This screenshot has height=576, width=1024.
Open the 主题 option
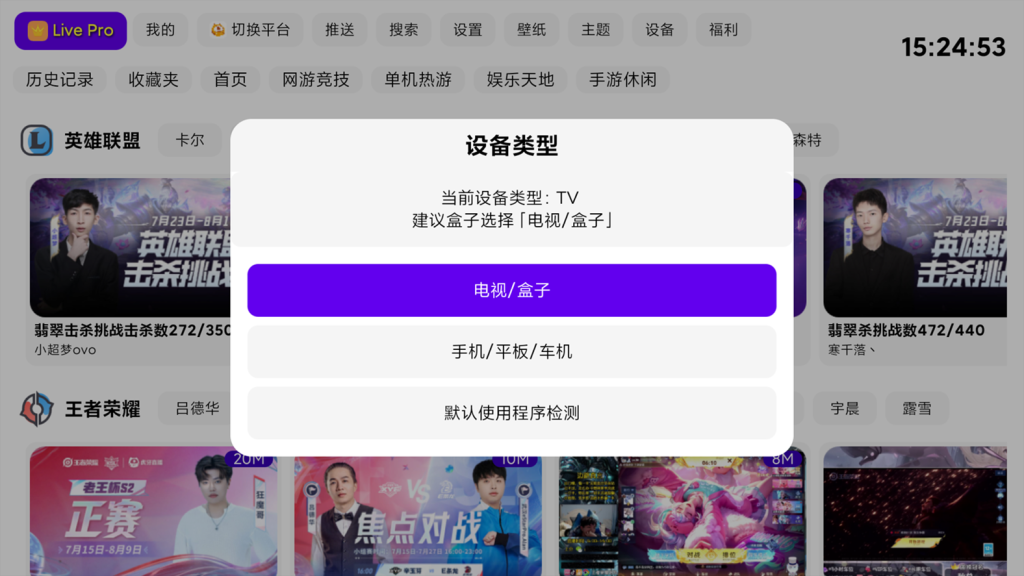click(x=596, y=30)
